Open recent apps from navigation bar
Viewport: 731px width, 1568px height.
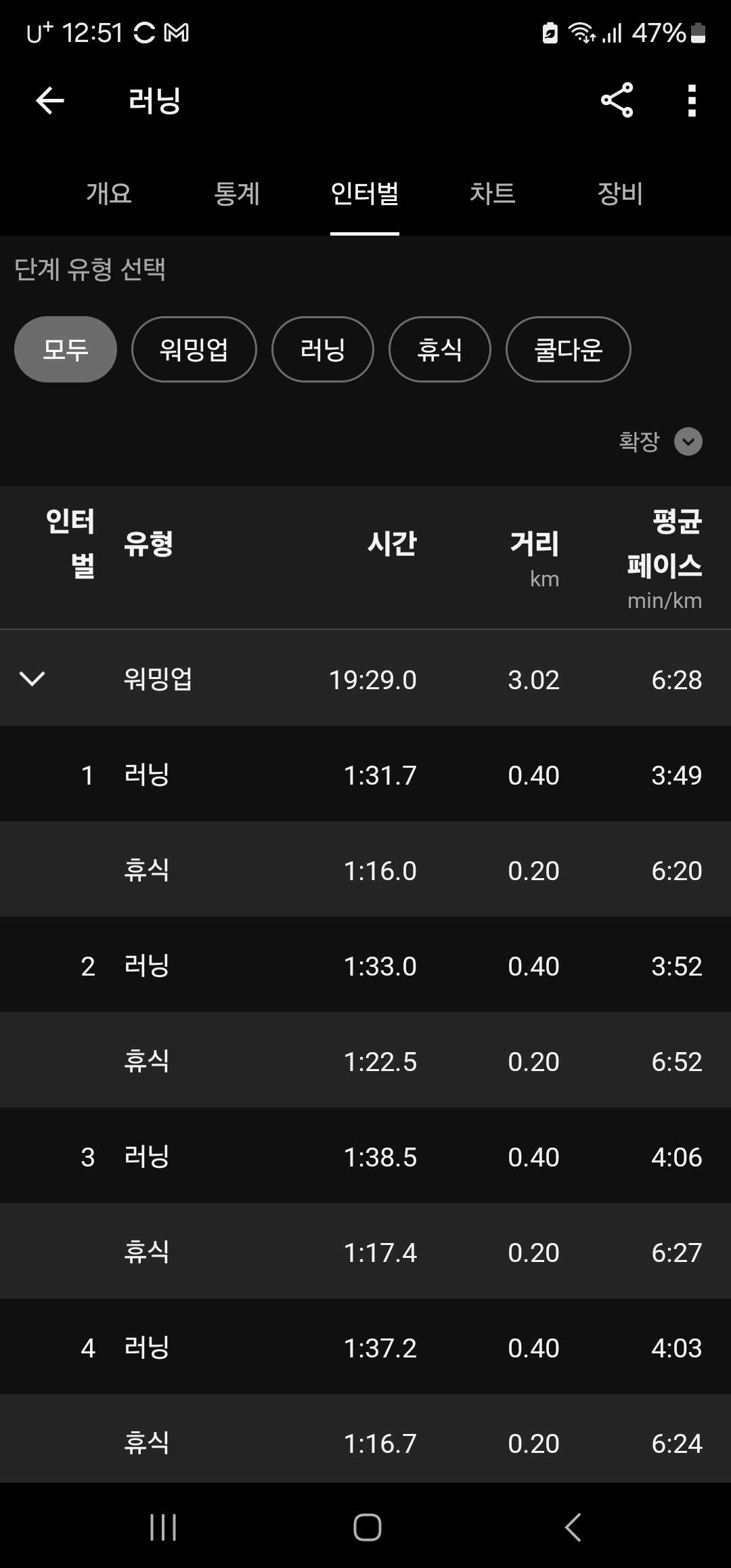tap(163, 1527)
